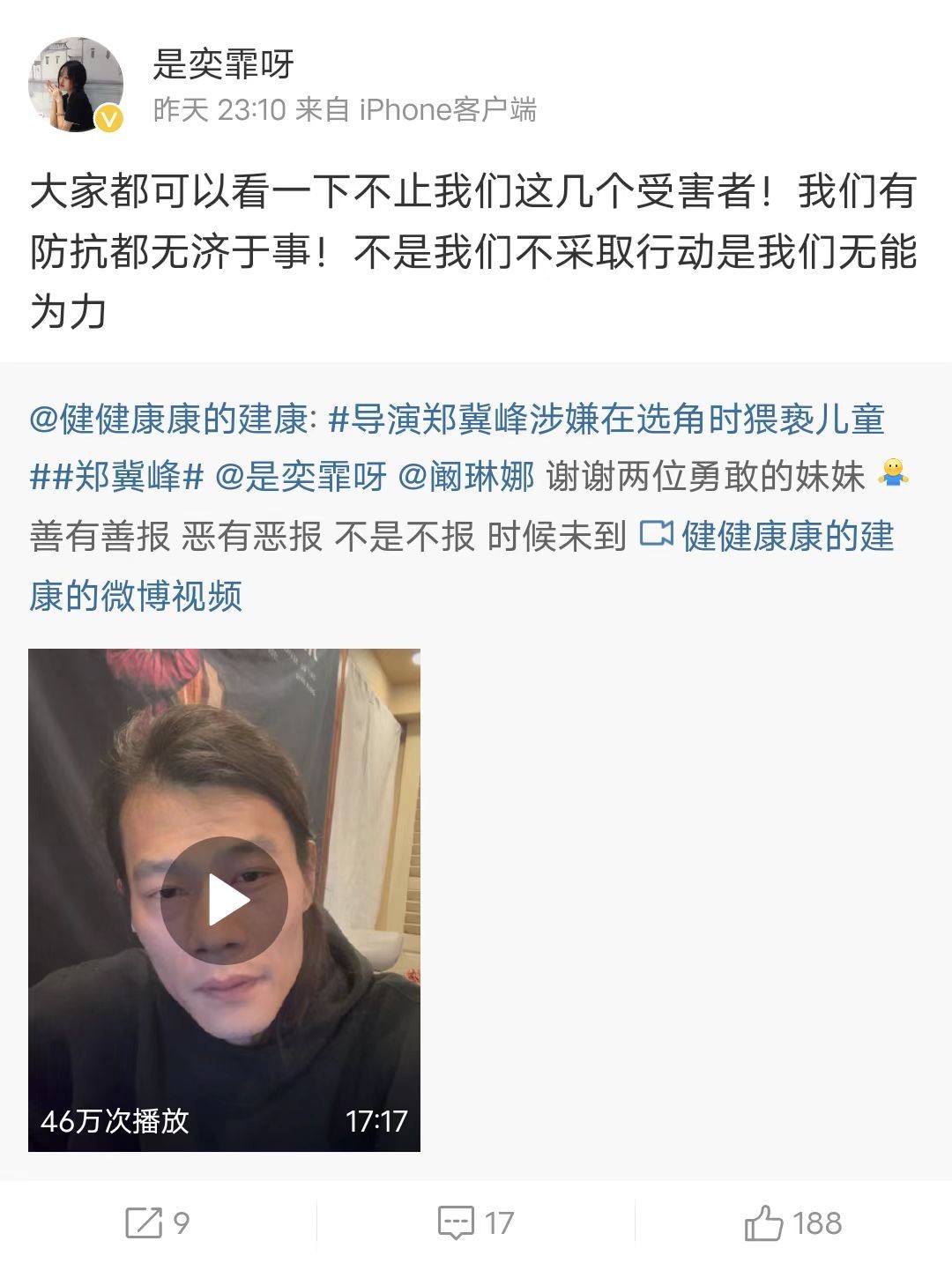Image resolution: width=952 pixels, height=1263 pixels.
Task: Repost this post with 9 reposts
Action: [158, 1222]
